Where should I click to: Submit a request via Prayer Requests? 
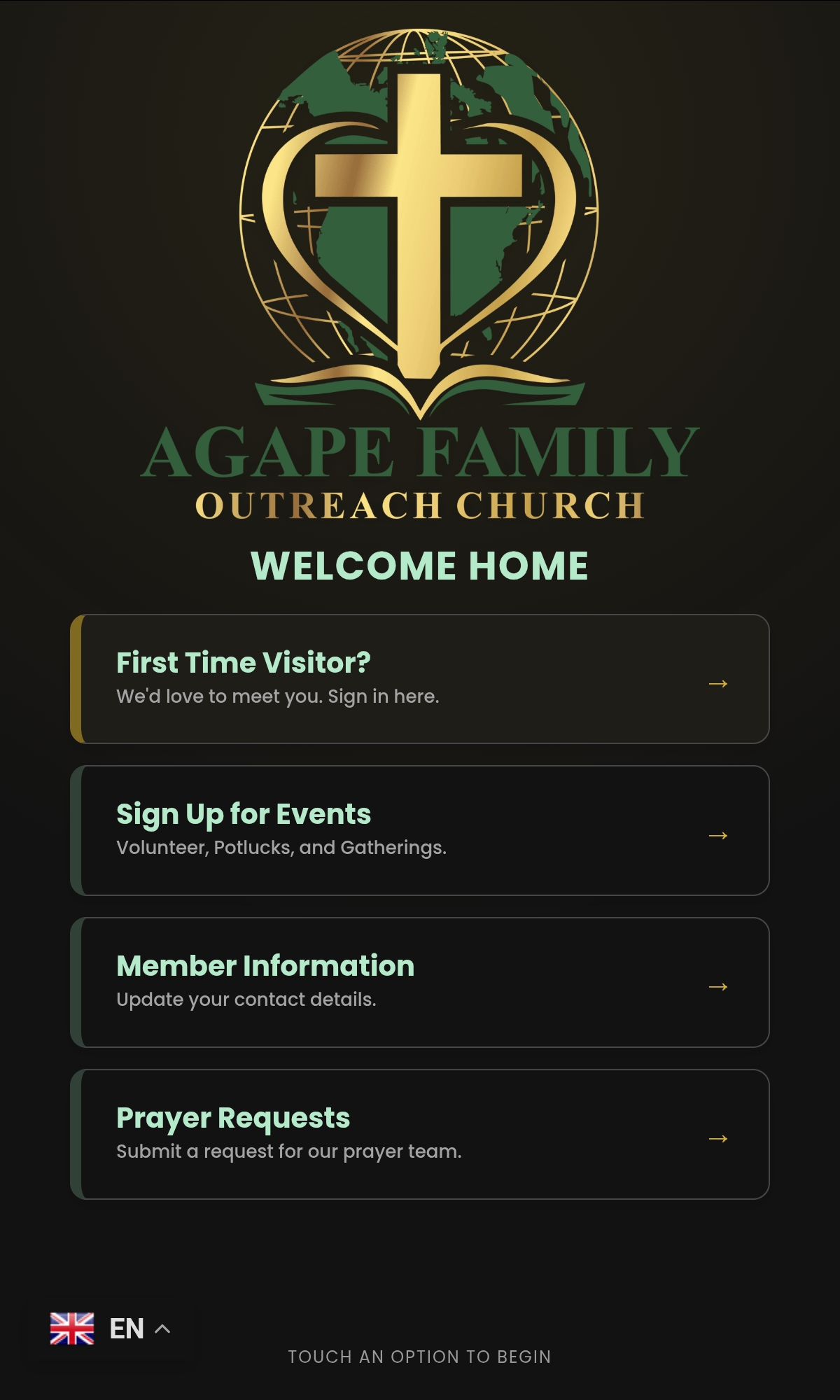click(x=420, y=1134)
